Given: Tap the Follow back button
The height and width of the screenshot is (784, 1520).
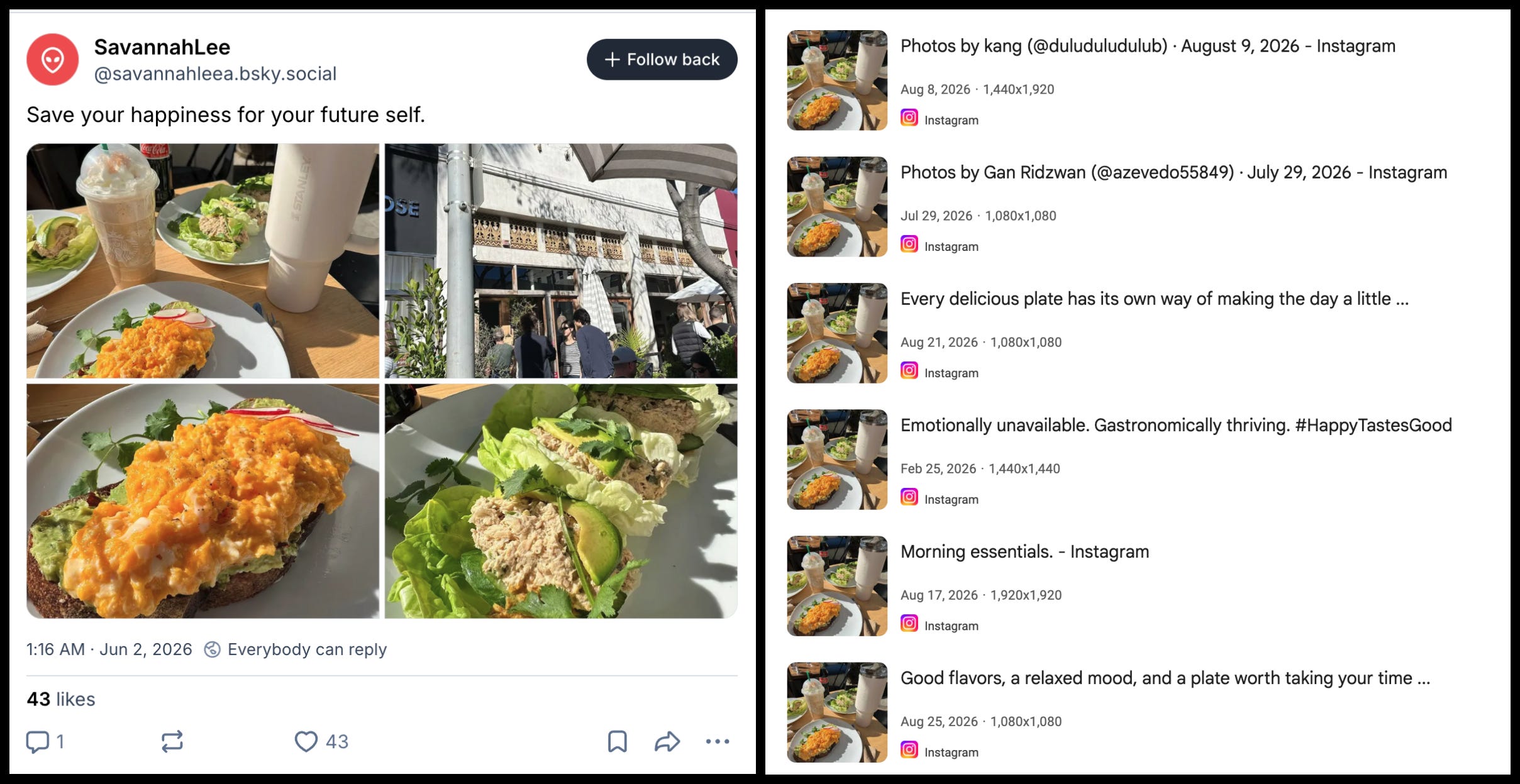Looking at the screenshot, I should (x=662, y=60).
